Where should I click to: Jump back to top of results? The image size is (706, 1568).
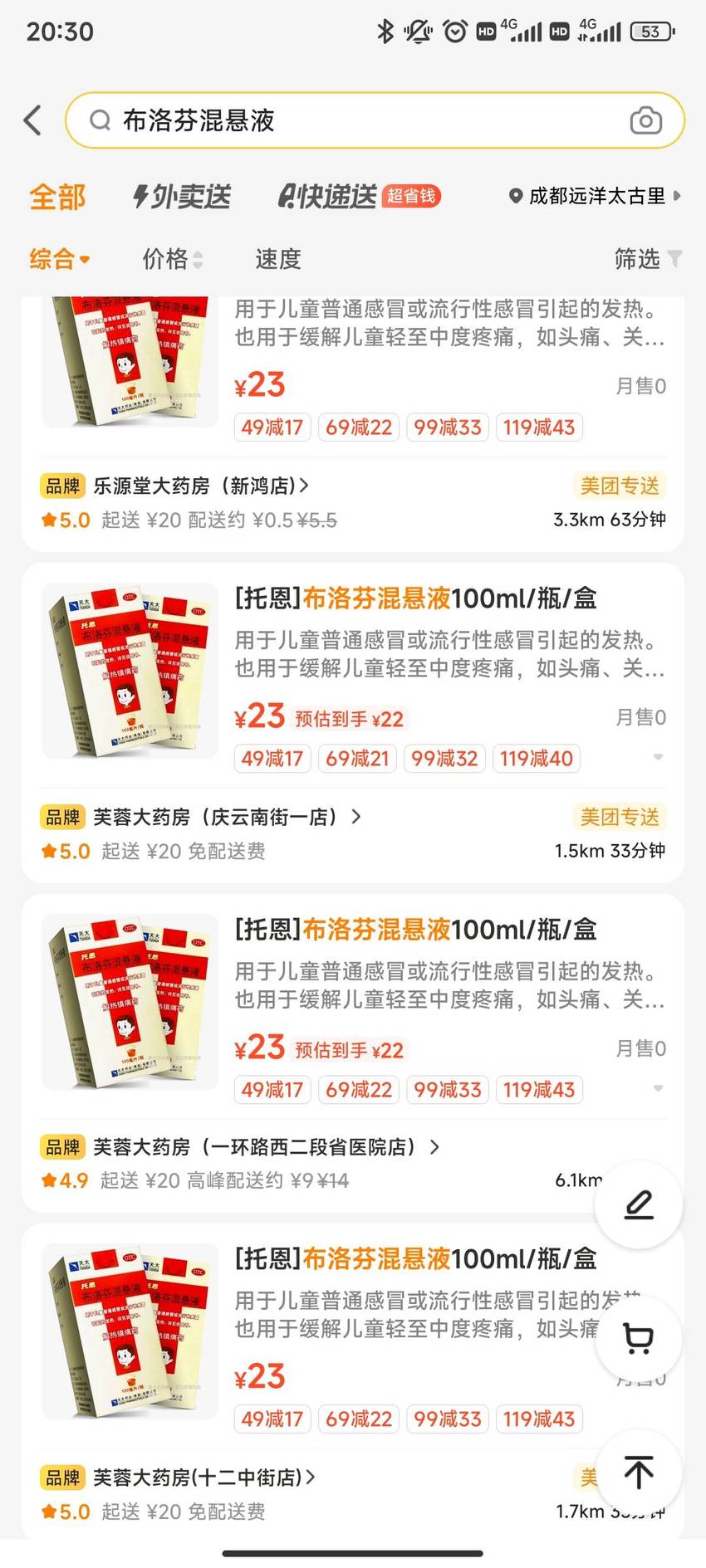(638, 1473)
